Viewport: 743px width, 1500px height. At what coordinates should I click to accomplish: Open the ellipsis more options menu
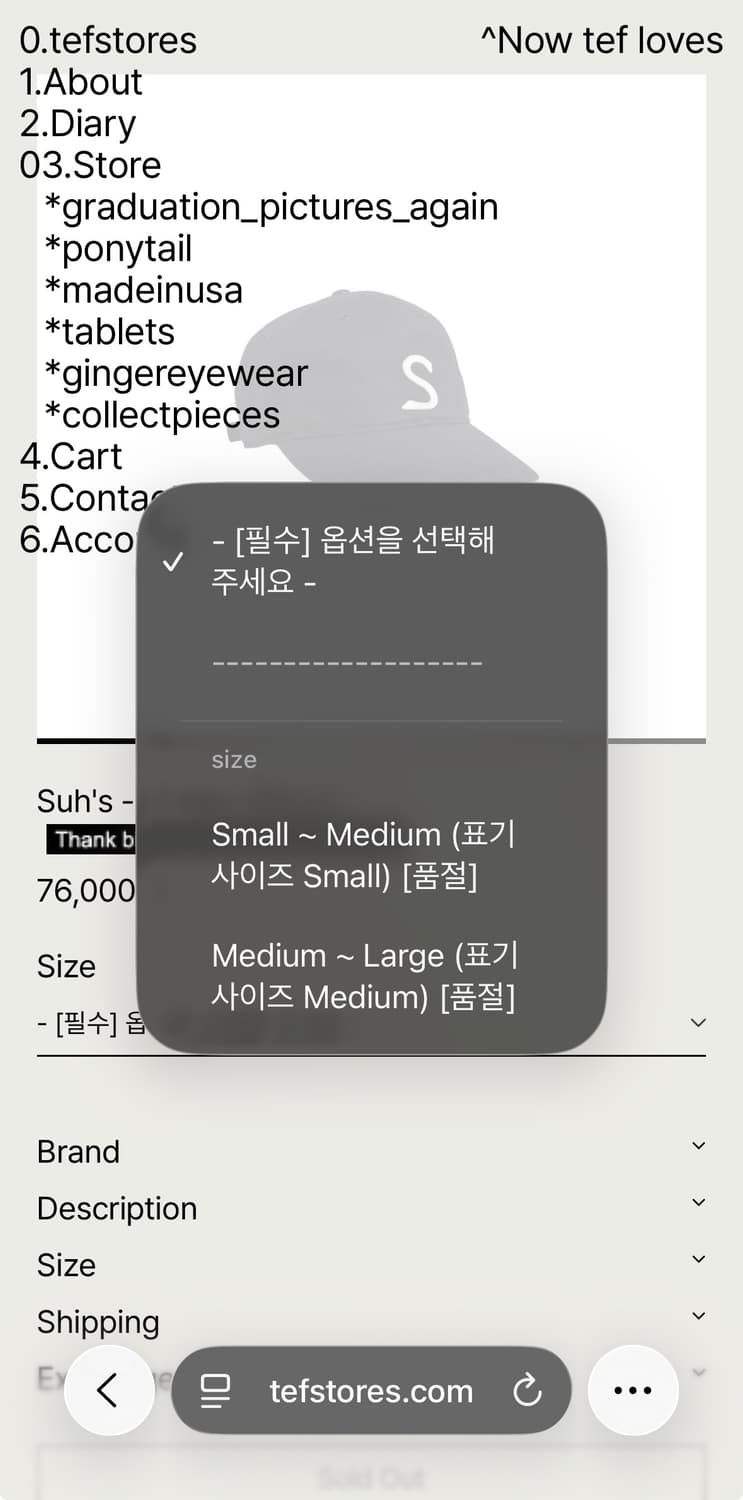pos(632,1390)
